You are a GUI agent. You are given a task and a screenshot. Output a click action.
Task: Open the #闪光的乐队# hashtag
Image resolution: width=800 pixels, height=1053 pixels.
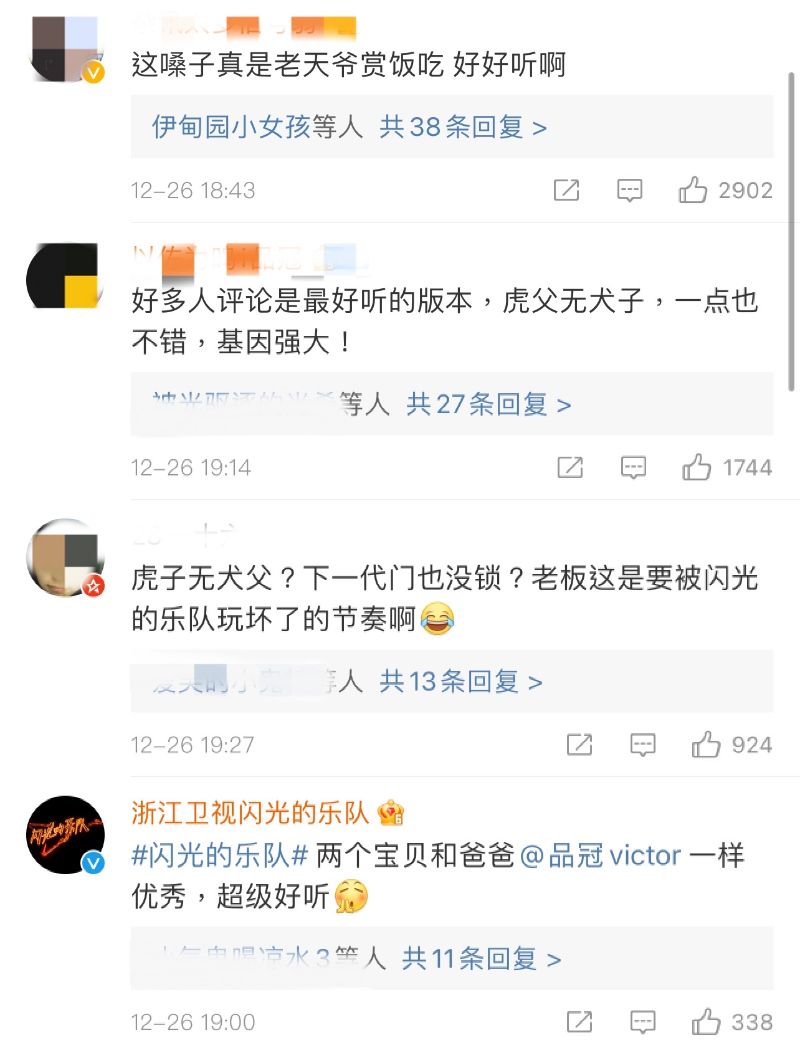tap(219, 857)
